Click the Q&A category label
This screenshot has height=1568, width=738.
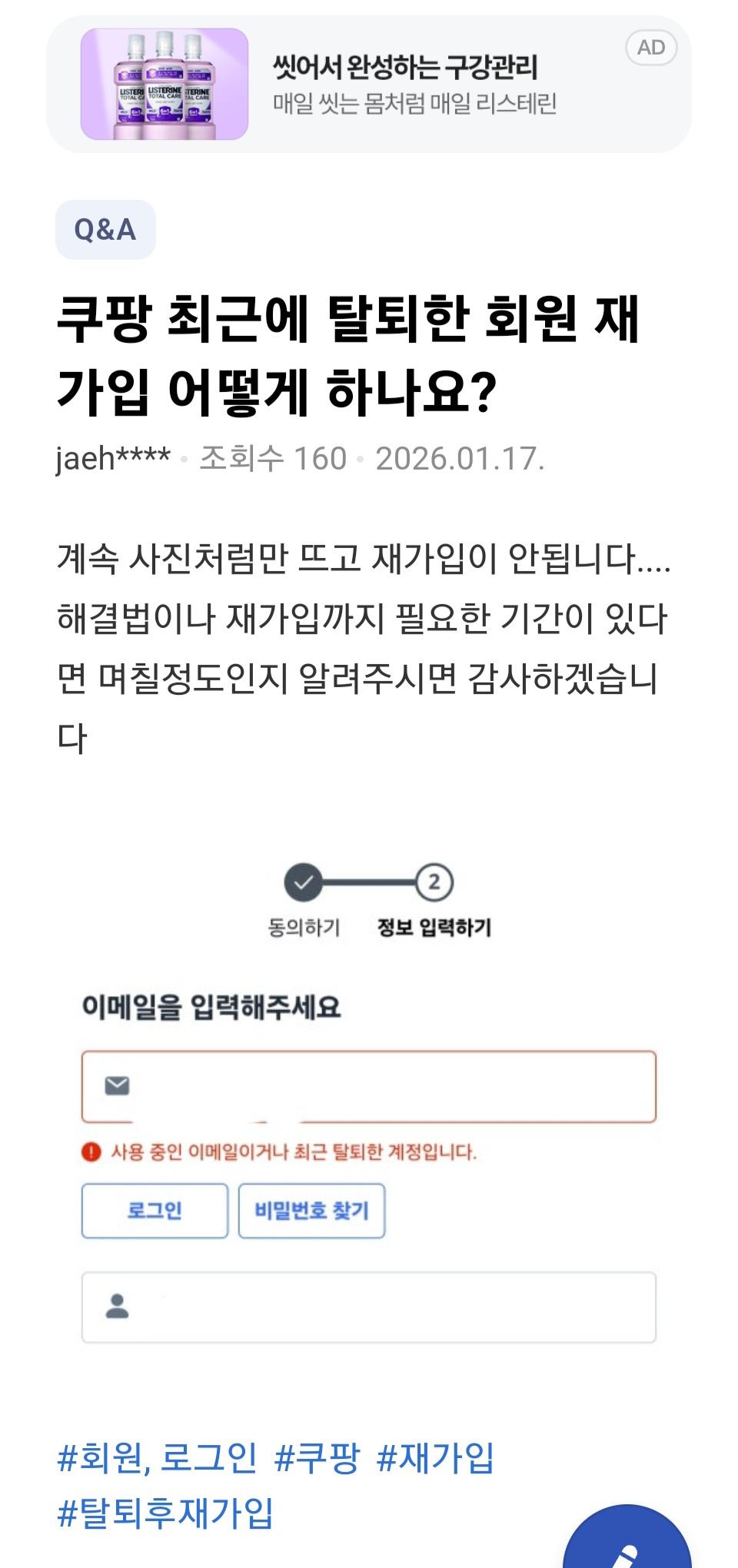(x=106, y=228)
